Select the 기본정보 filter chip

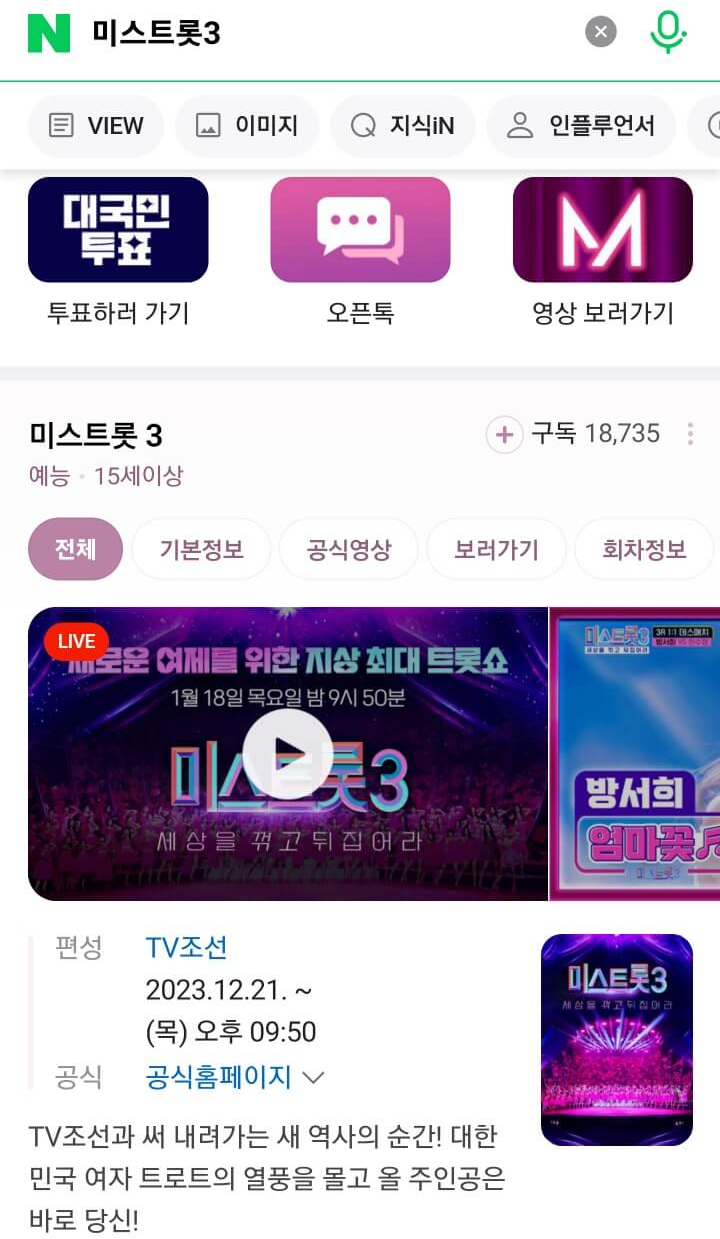pos(200,548)
